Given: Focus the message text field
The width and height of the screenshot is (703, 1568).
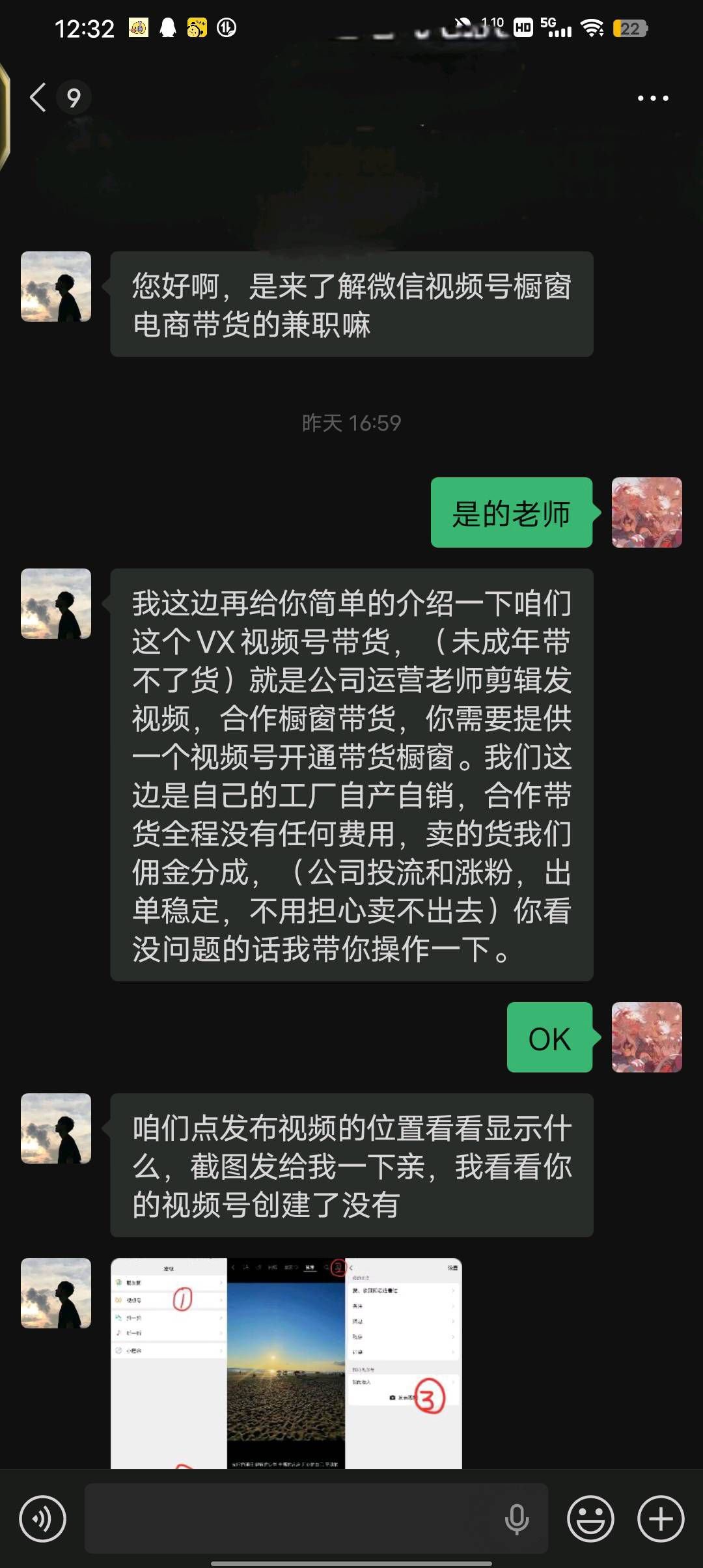Looking at the screenshot, I should [293, 1519].
